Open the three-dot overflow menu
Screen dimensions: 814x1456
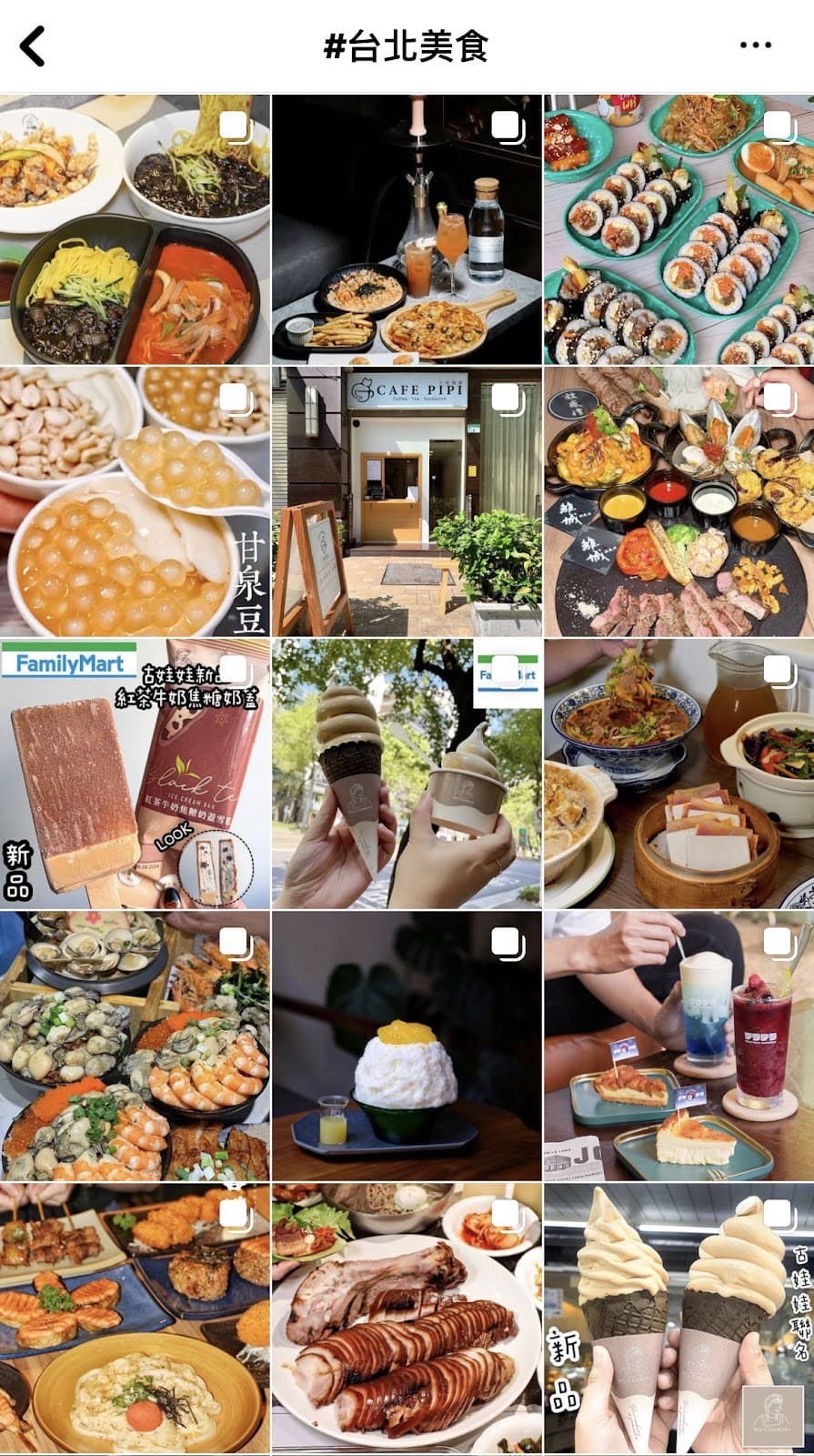point(755,45)
